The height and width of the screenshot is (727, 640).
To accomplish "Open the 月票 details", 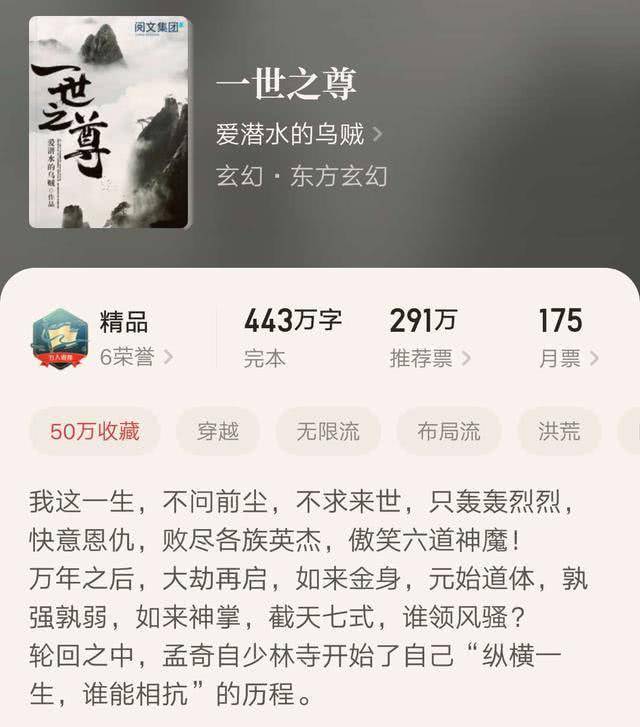I will 568,357.
